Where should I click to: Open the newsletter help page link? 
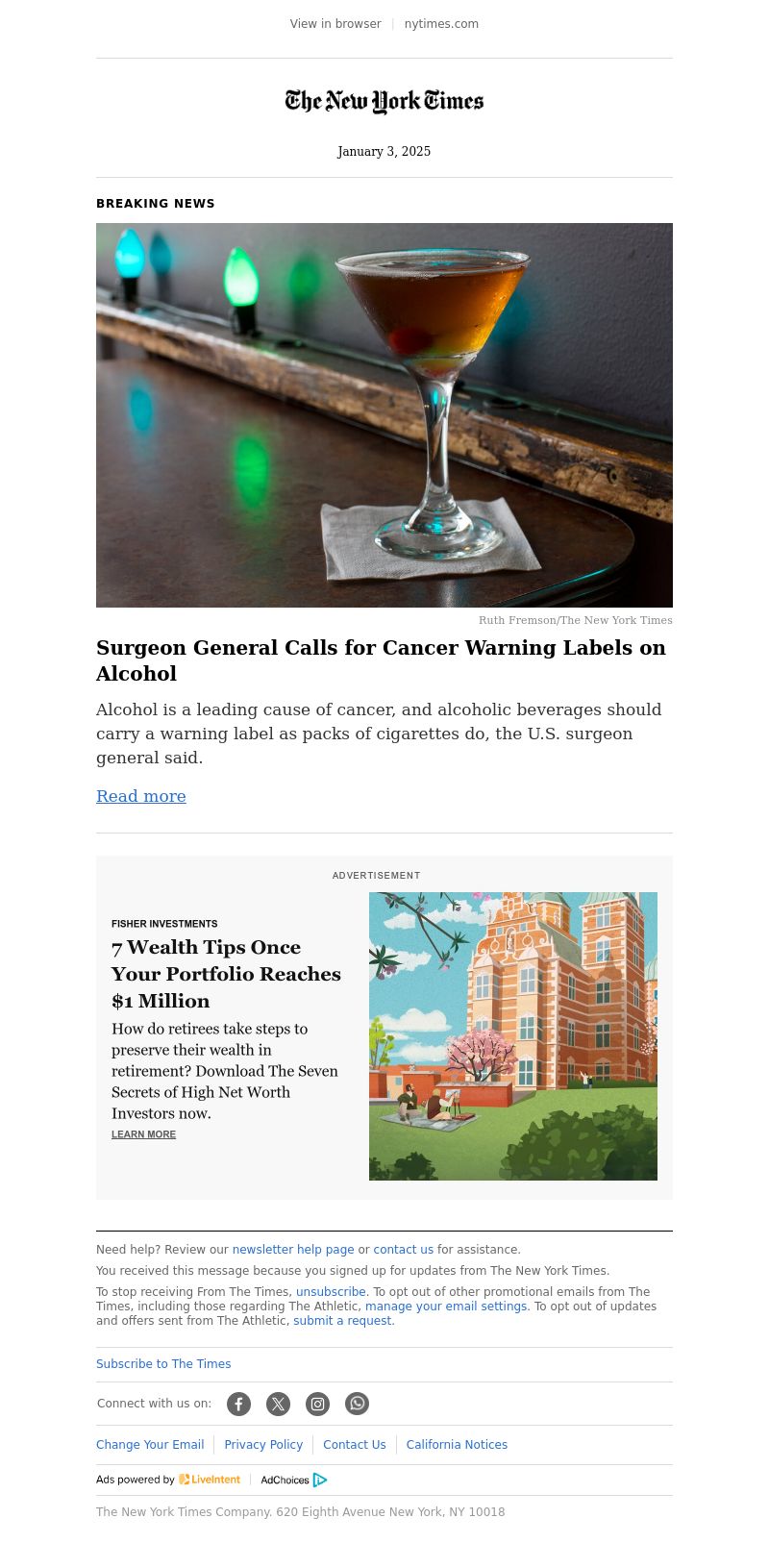[293, 1250]
